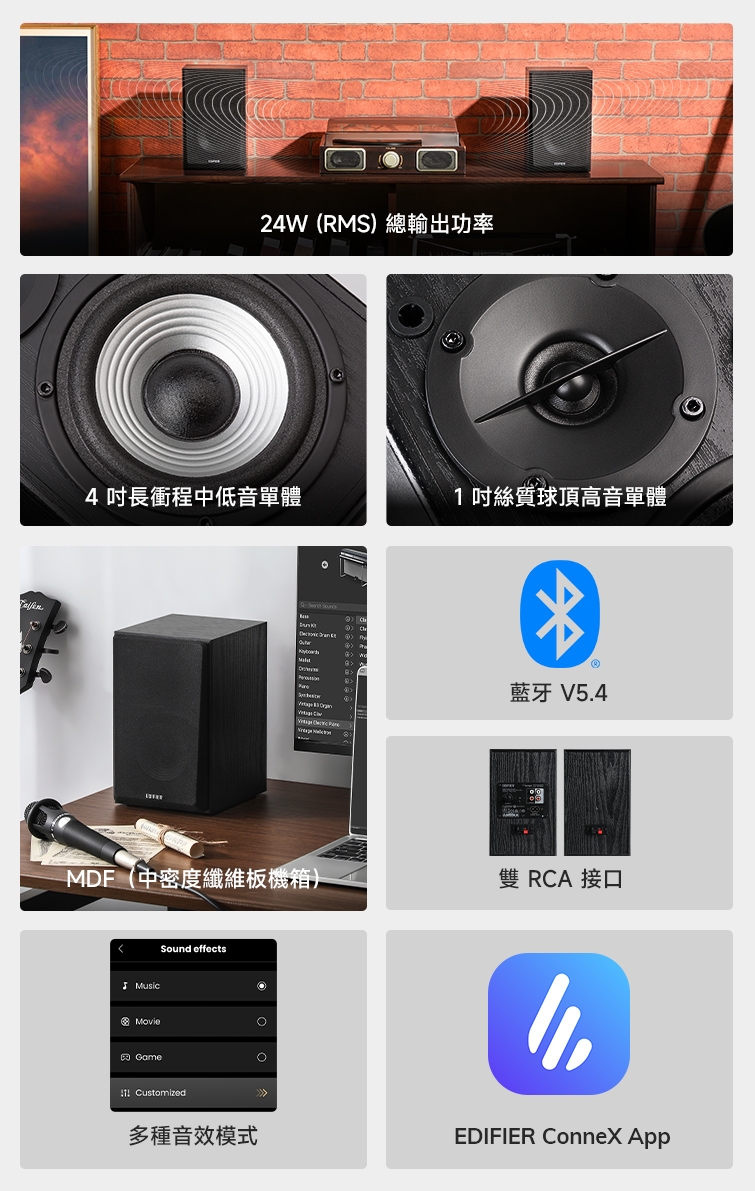Expand the Customized sound effect options
This screenshot has height=1191, width=755.
click(262, 1092)
